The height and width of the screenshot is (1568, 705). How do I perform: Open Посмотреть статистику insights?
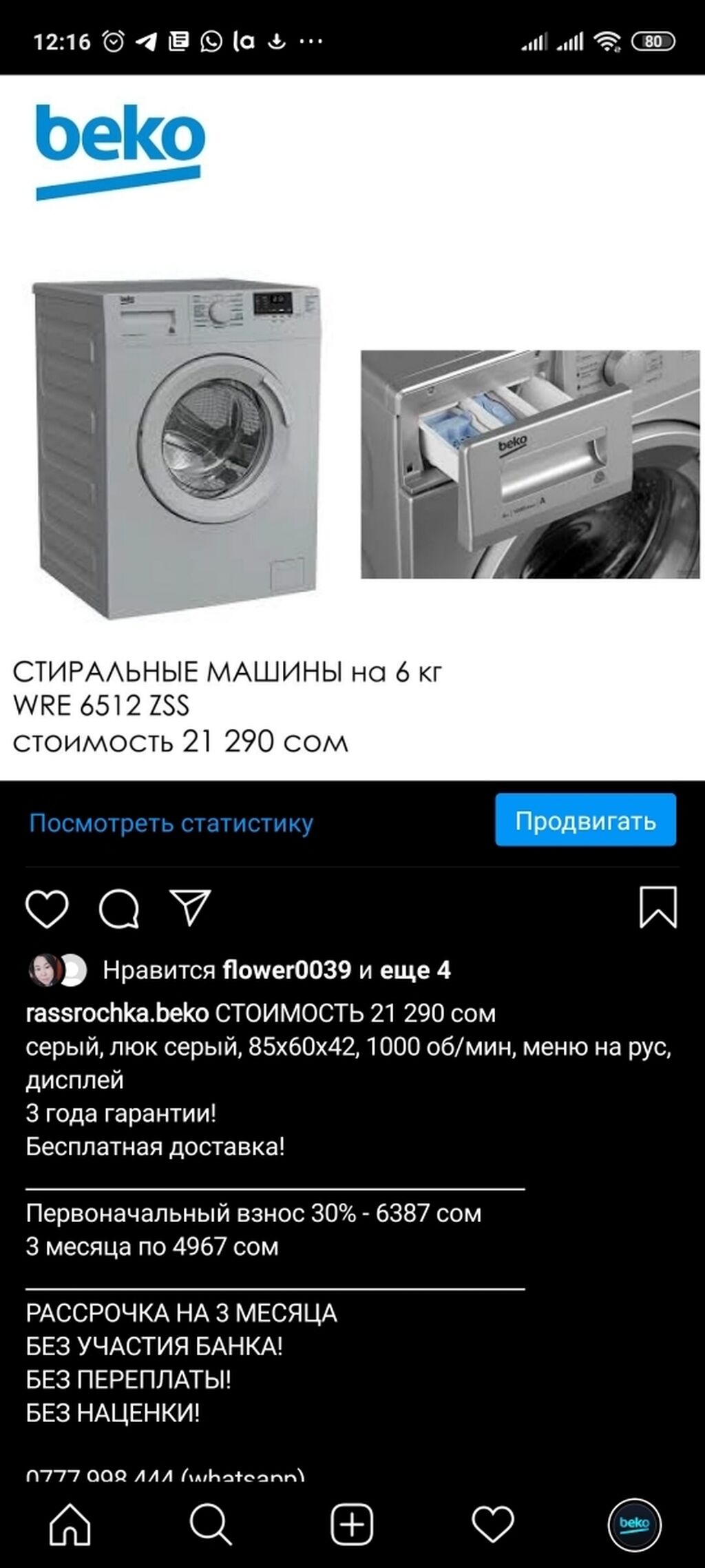(x=171, y=823)
